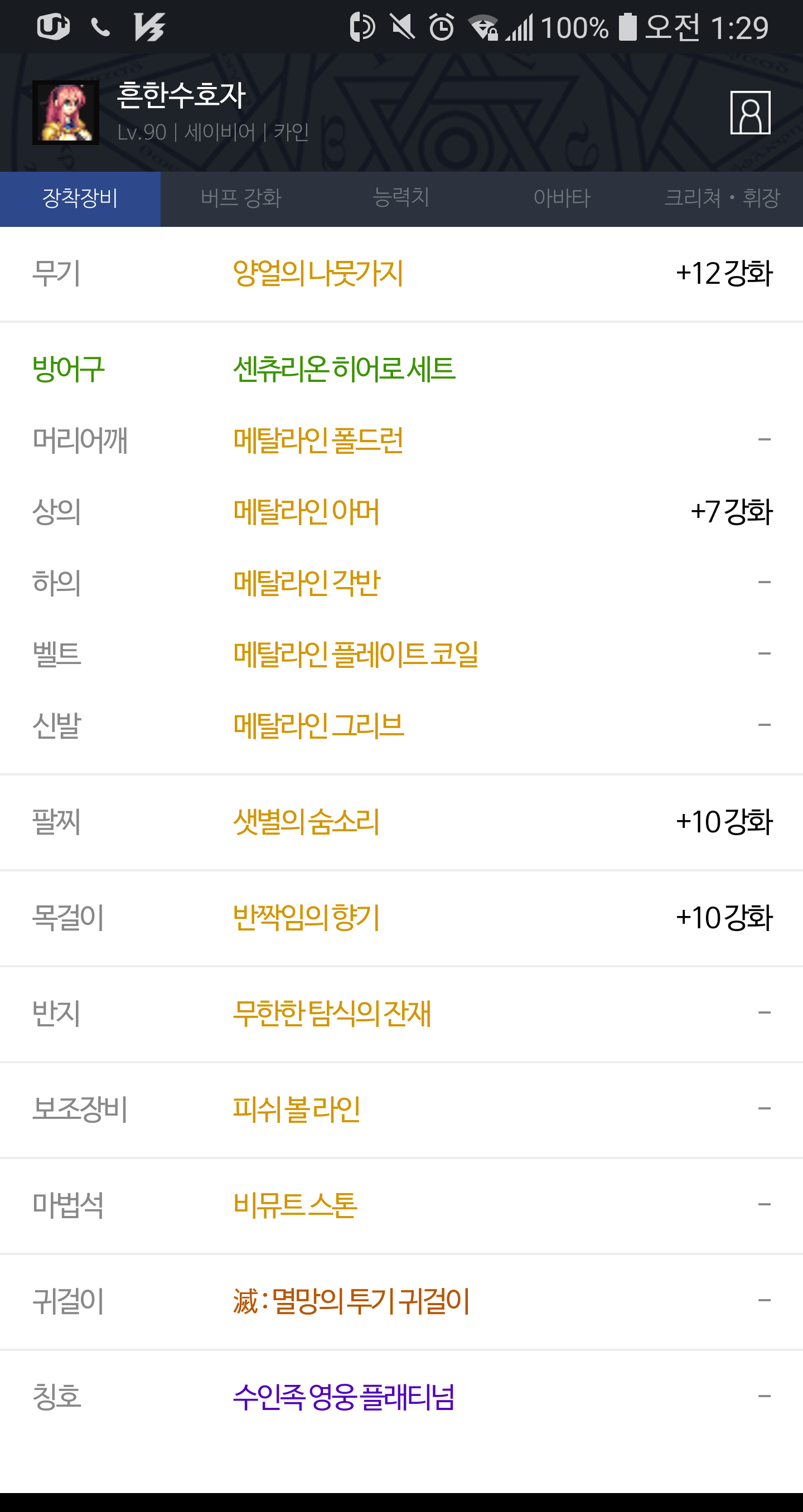Switch to the 능력치 tab
Viewport: 803px width, 1512px height.
click(x=401, y=198)
